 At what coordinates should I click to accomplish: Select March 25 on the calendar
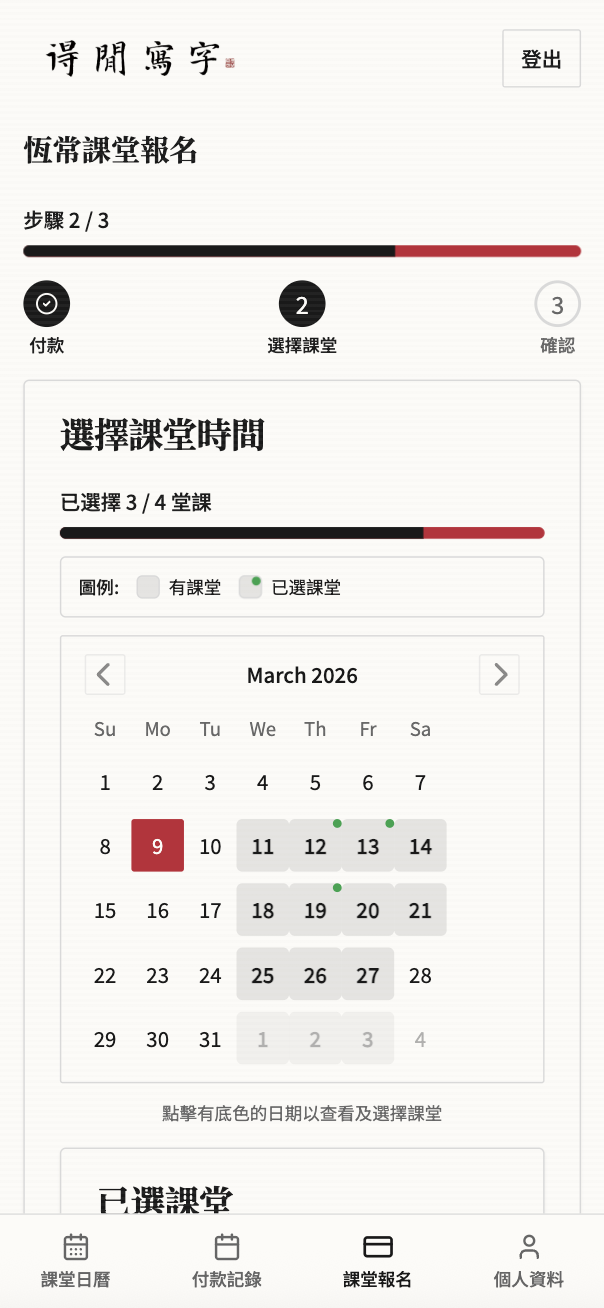pyautogui.click(x=263, y=975)
